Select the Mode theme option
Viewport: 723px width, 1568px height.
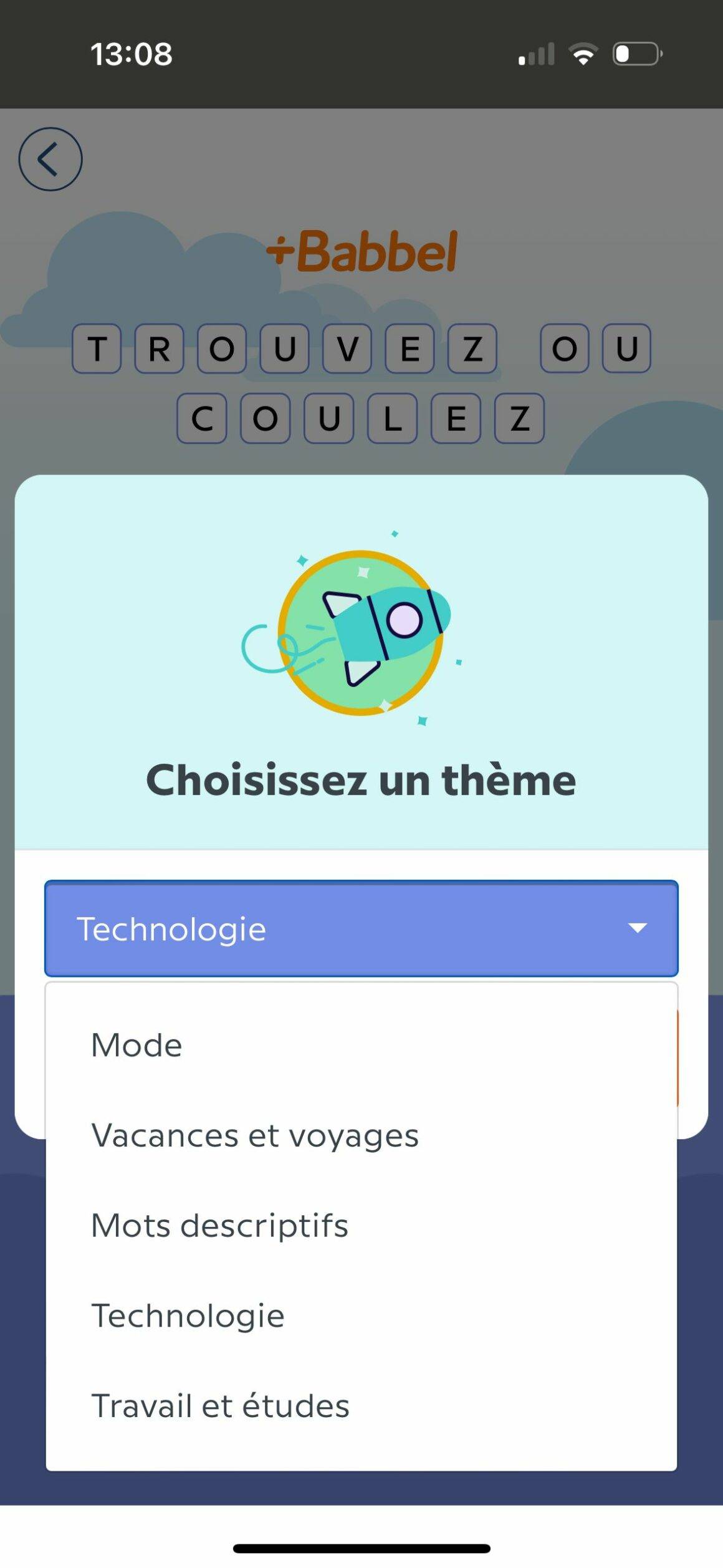[x=362, y=1046]
